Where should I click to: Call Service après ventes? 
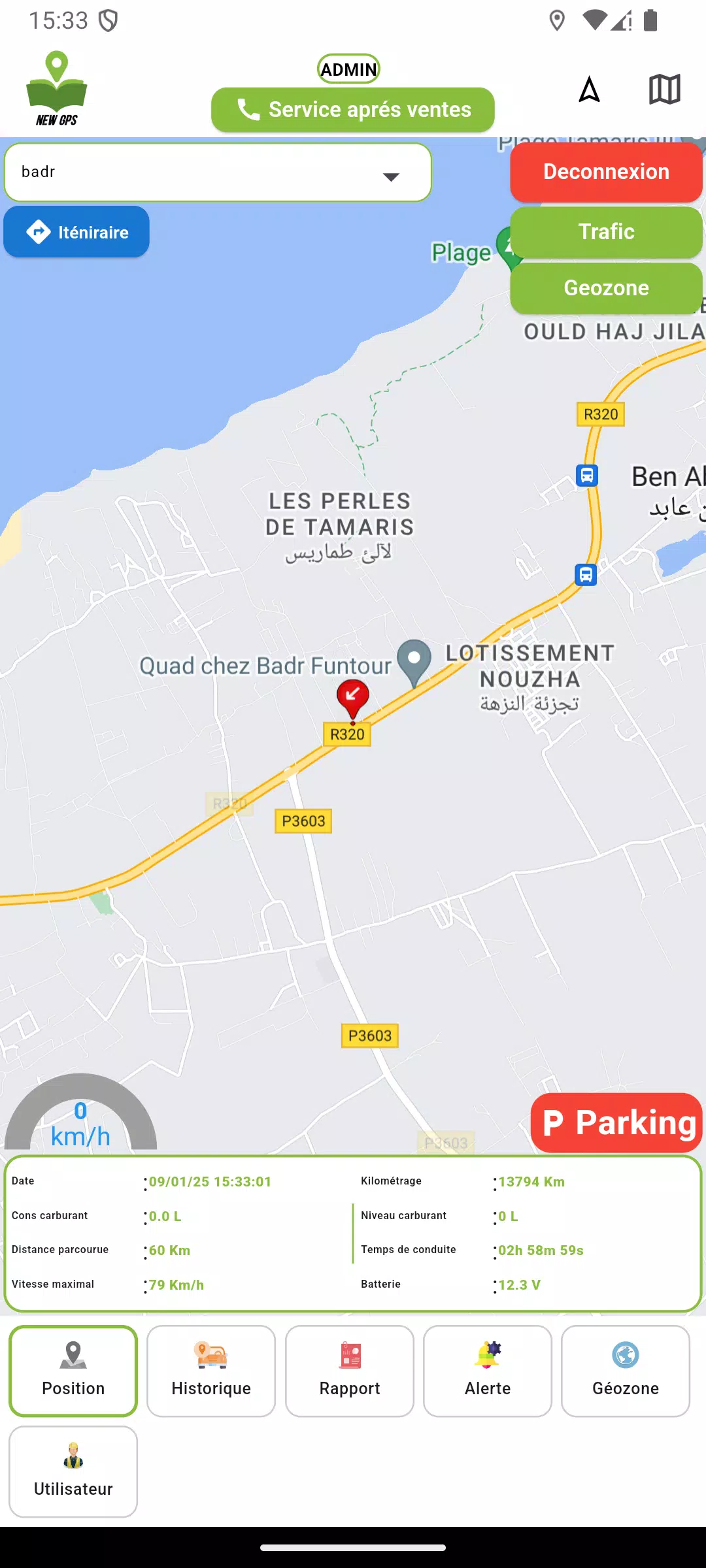pyautogui.click(x=353, y=110)
